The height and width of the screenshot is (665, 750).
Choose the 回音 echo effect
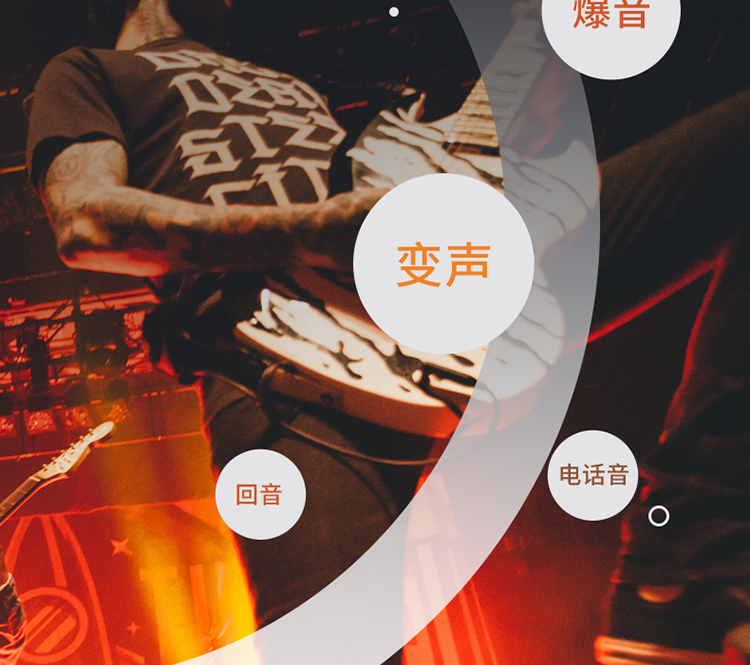pyautogui.click(x=260, y=494)
